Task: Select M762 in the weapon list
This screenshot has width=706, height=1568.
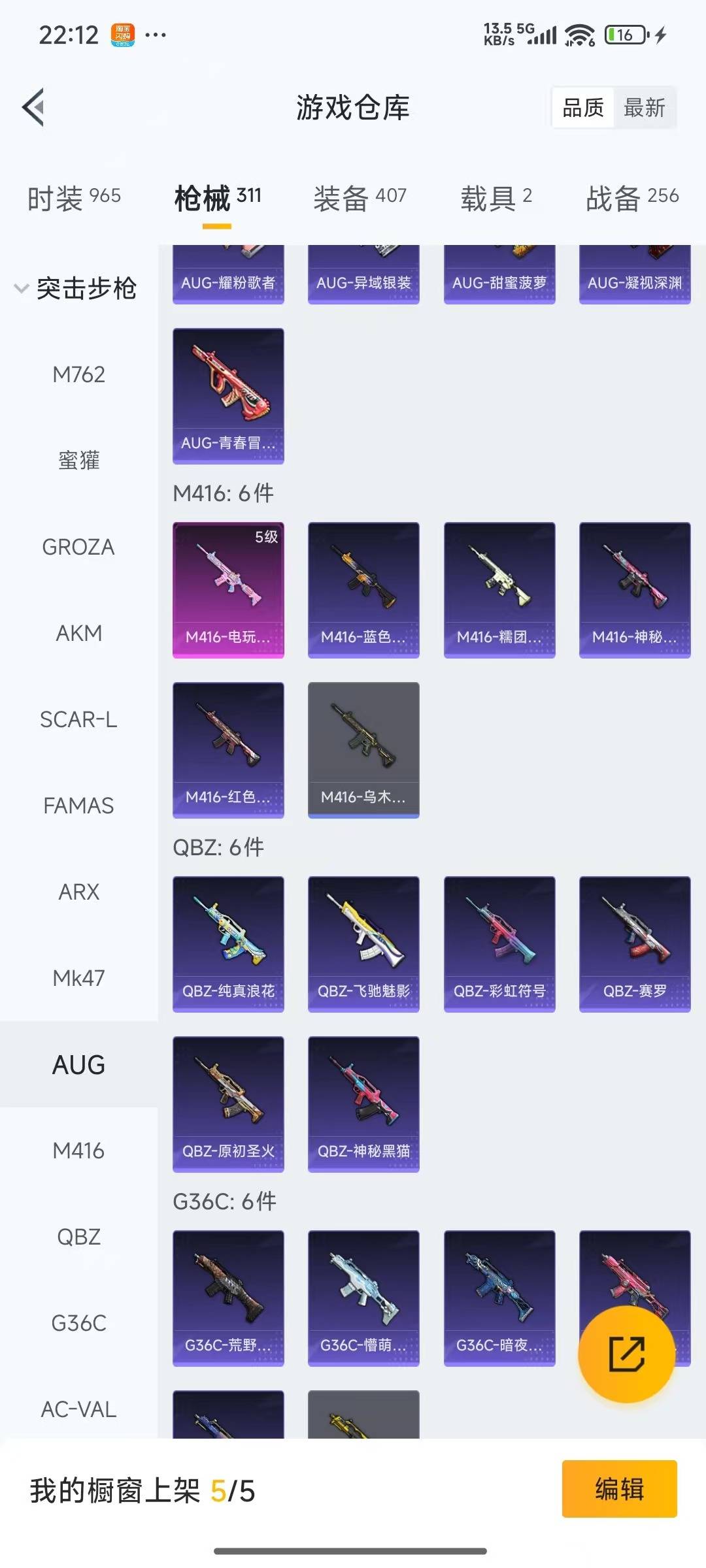Action: coord(78,374)
